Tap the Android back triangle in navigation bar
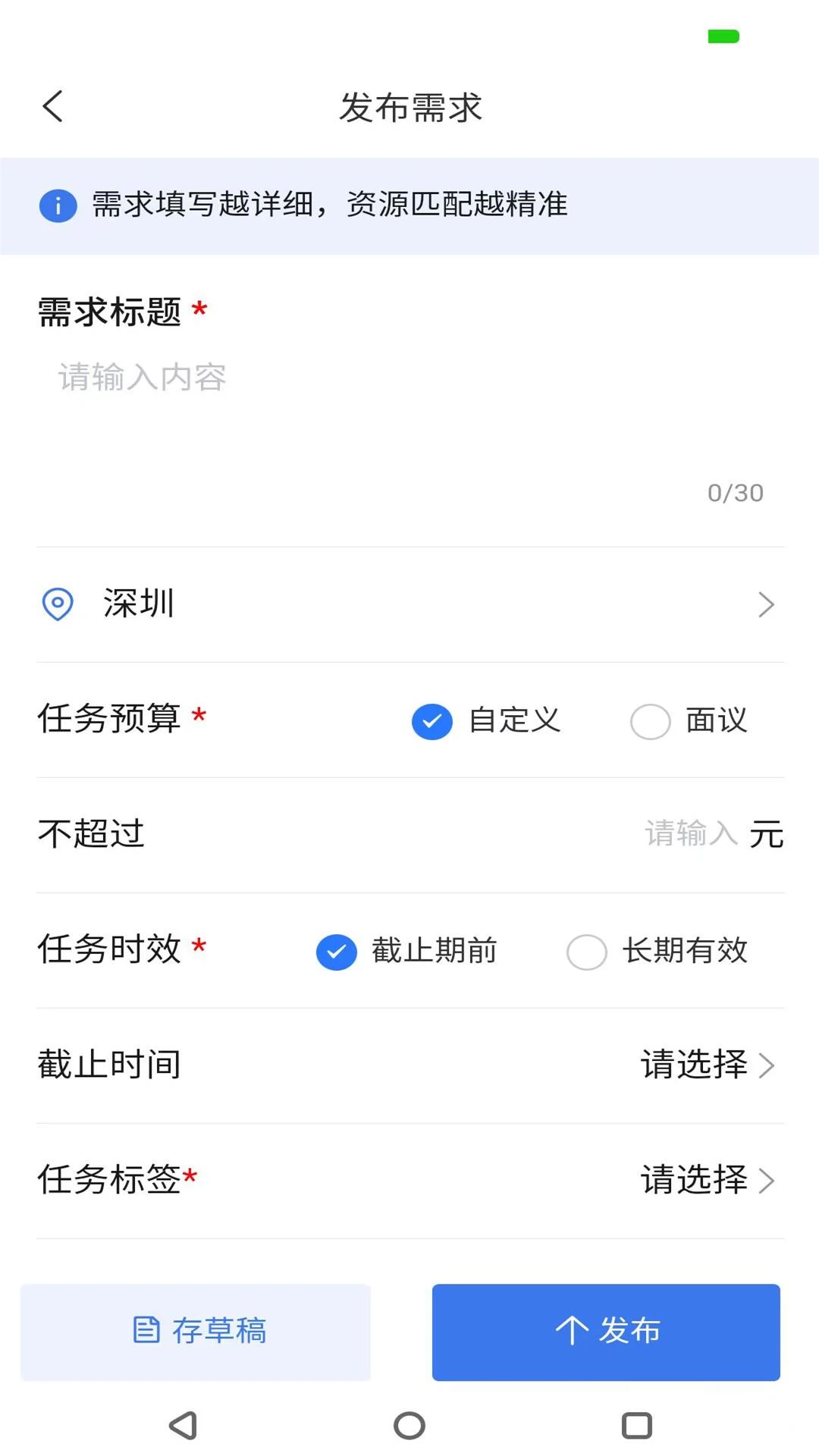The width and height of the screenshot is (819, 1456). tap(182, 1425)
